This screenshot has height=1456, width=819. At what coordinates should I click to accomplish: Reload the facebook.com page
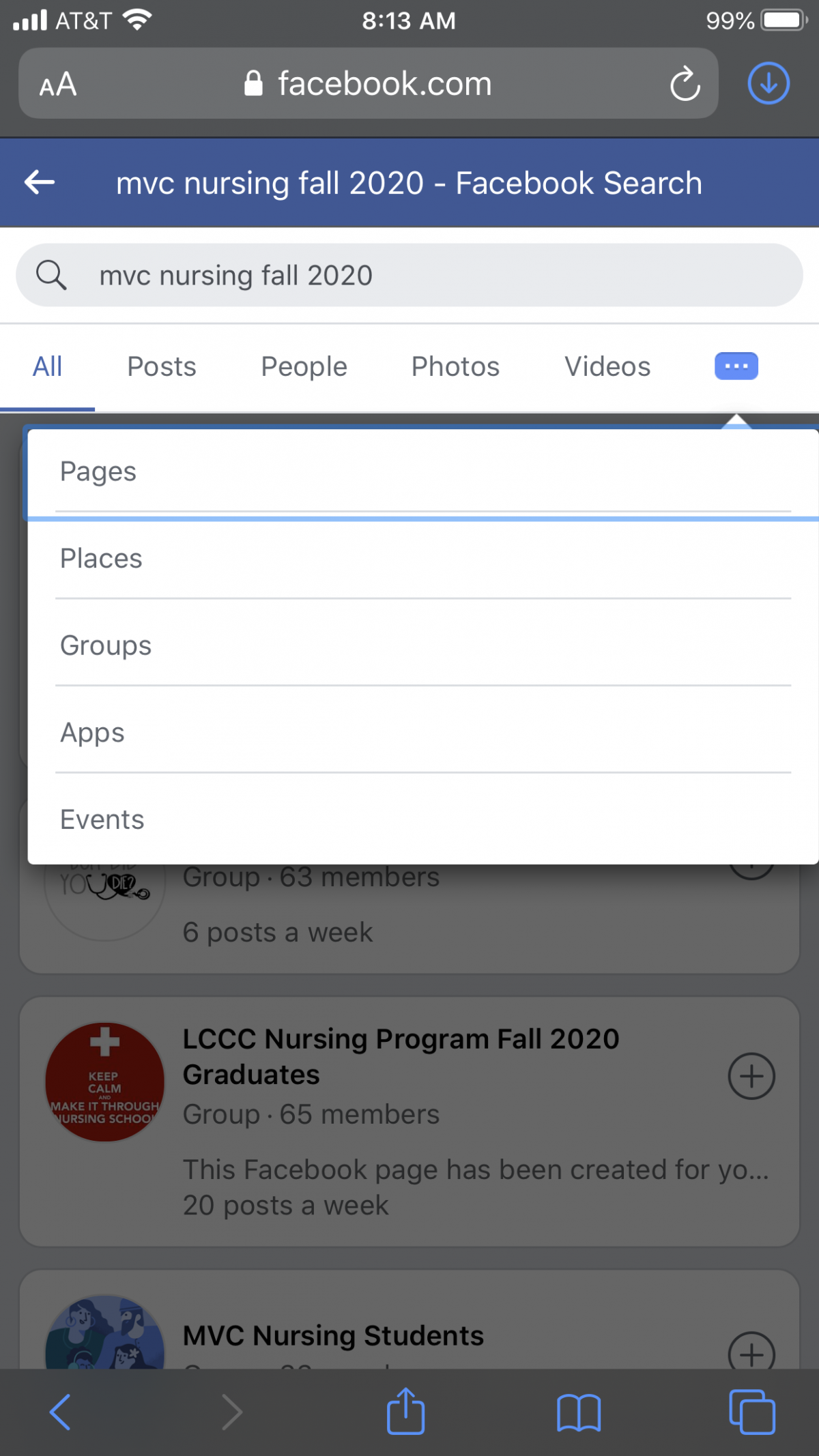(685, 84)
